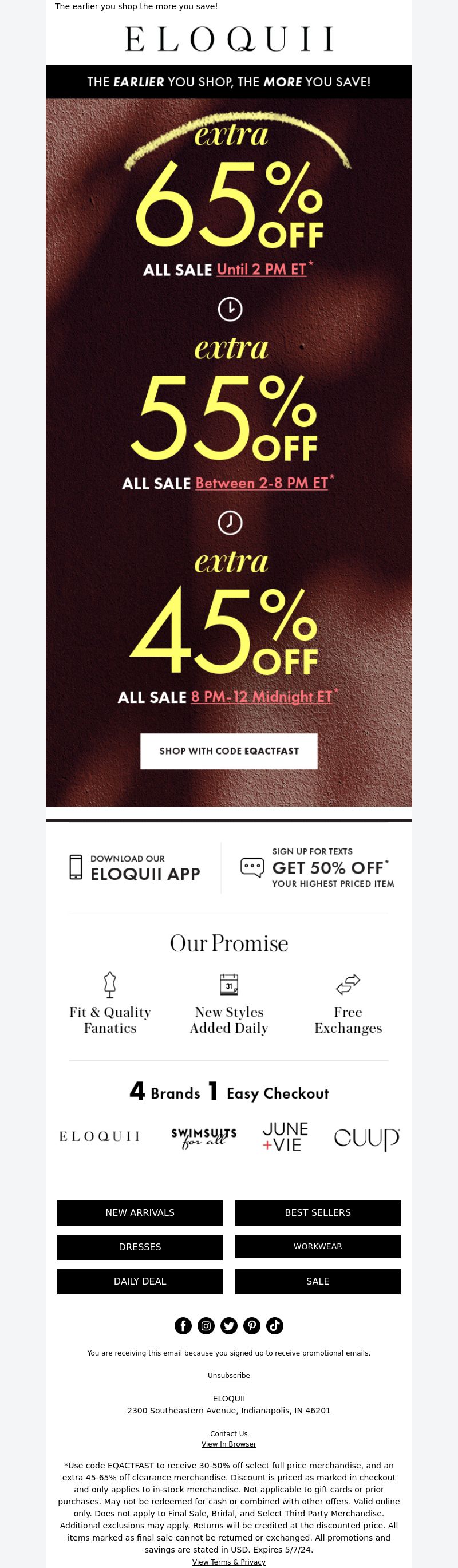The image size is (458, 1568).
Task: Open Workwear category
Action: 317,1246
